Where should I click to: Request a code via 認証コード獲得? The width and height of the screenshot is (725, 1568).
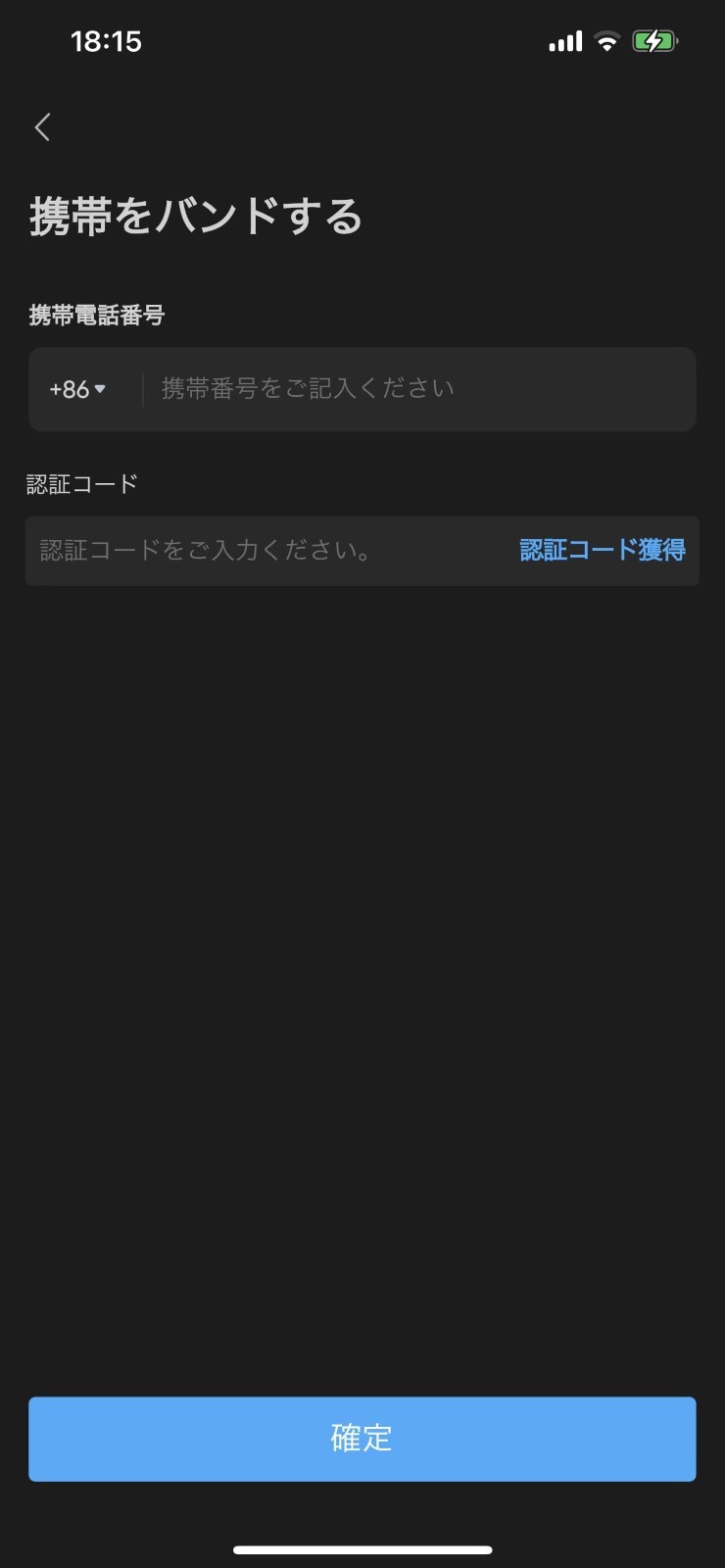coord(602,551)
